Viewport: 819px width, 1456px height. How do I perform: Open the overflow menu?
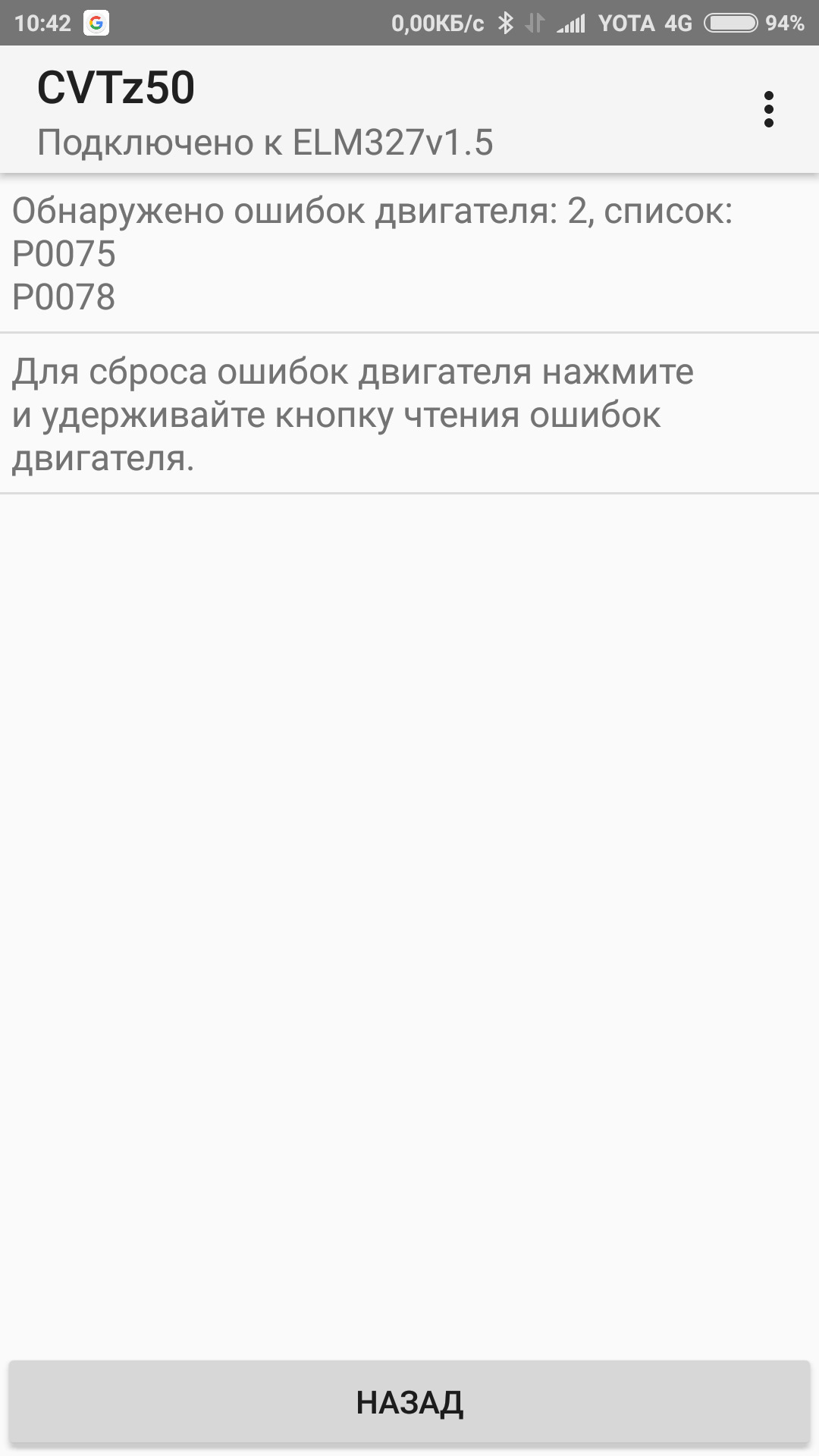tap(768, 109)
